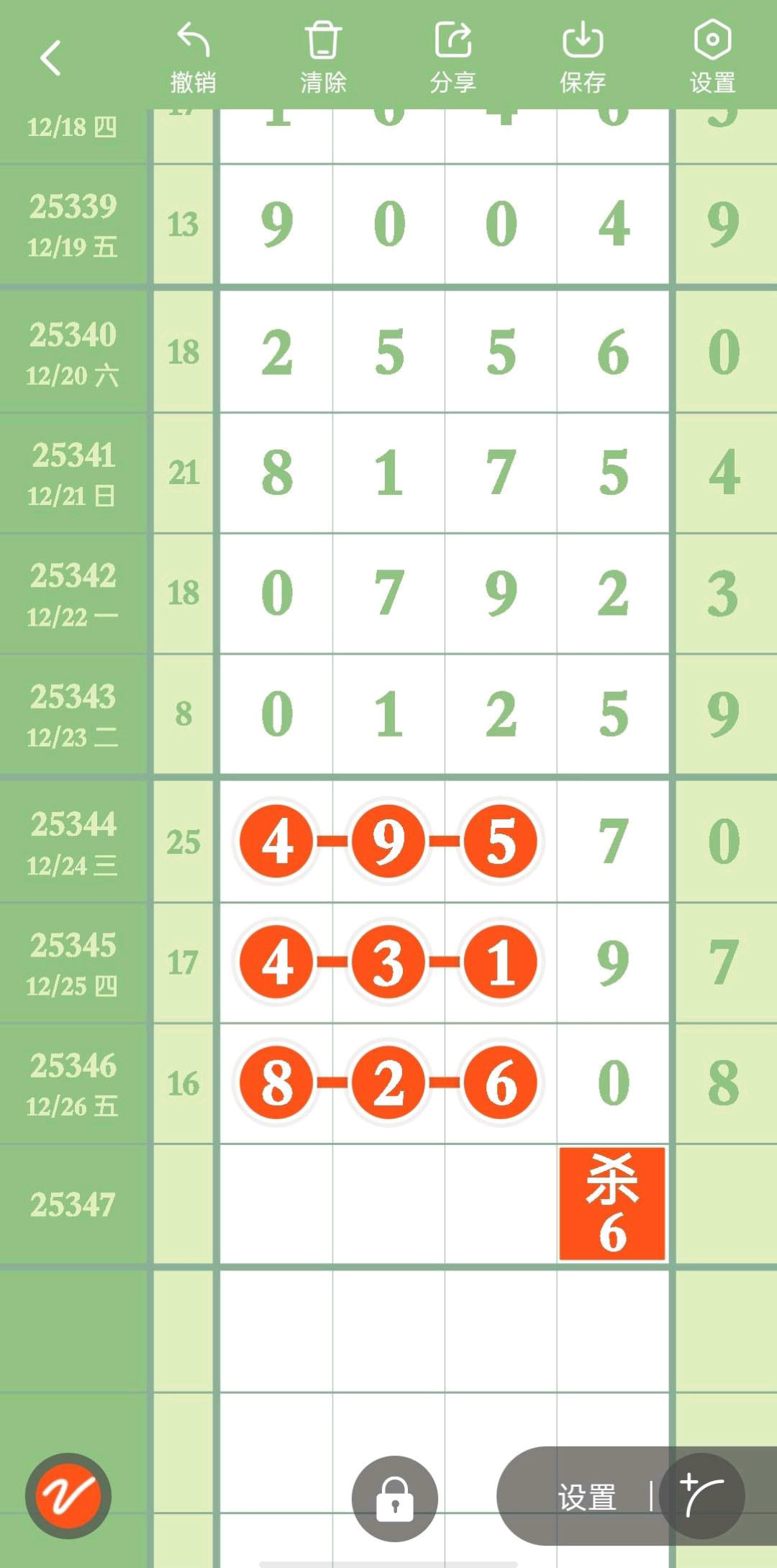Tap the curve line tool icon
Screen dimensions: 777x1568
point(702,1495)
